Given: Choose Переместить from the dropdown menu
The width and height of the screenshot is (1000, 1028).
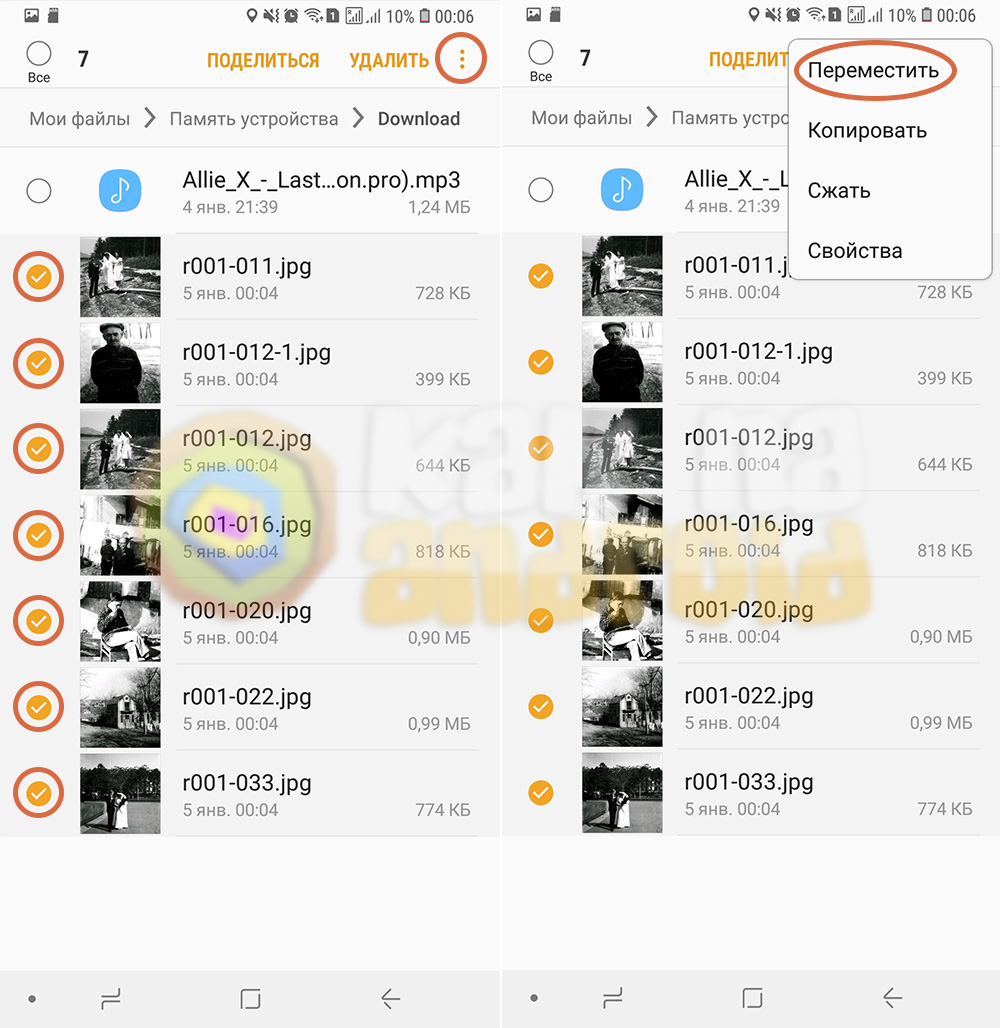Looking at the screenshot, I should pyautogui.click(x=873, y=70).
